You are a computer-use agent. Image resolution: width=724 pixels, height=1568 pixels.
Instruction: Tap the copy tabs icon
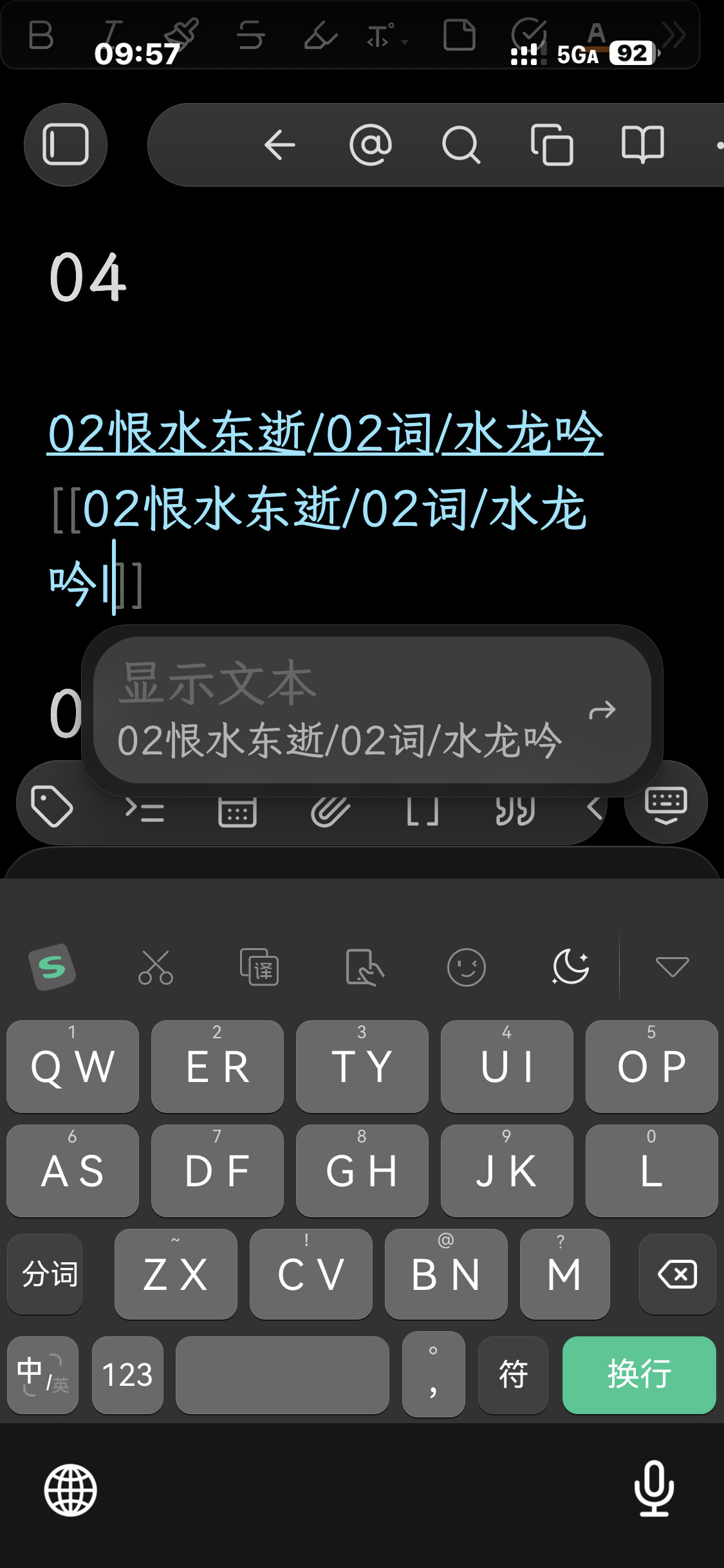click(x=552, y=145)
